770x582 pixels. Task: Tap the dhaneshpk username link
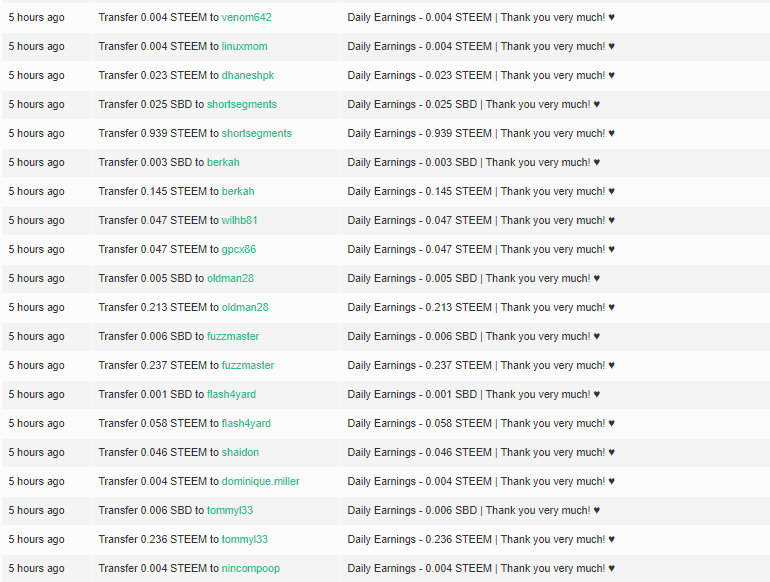(x=249, y=75)
